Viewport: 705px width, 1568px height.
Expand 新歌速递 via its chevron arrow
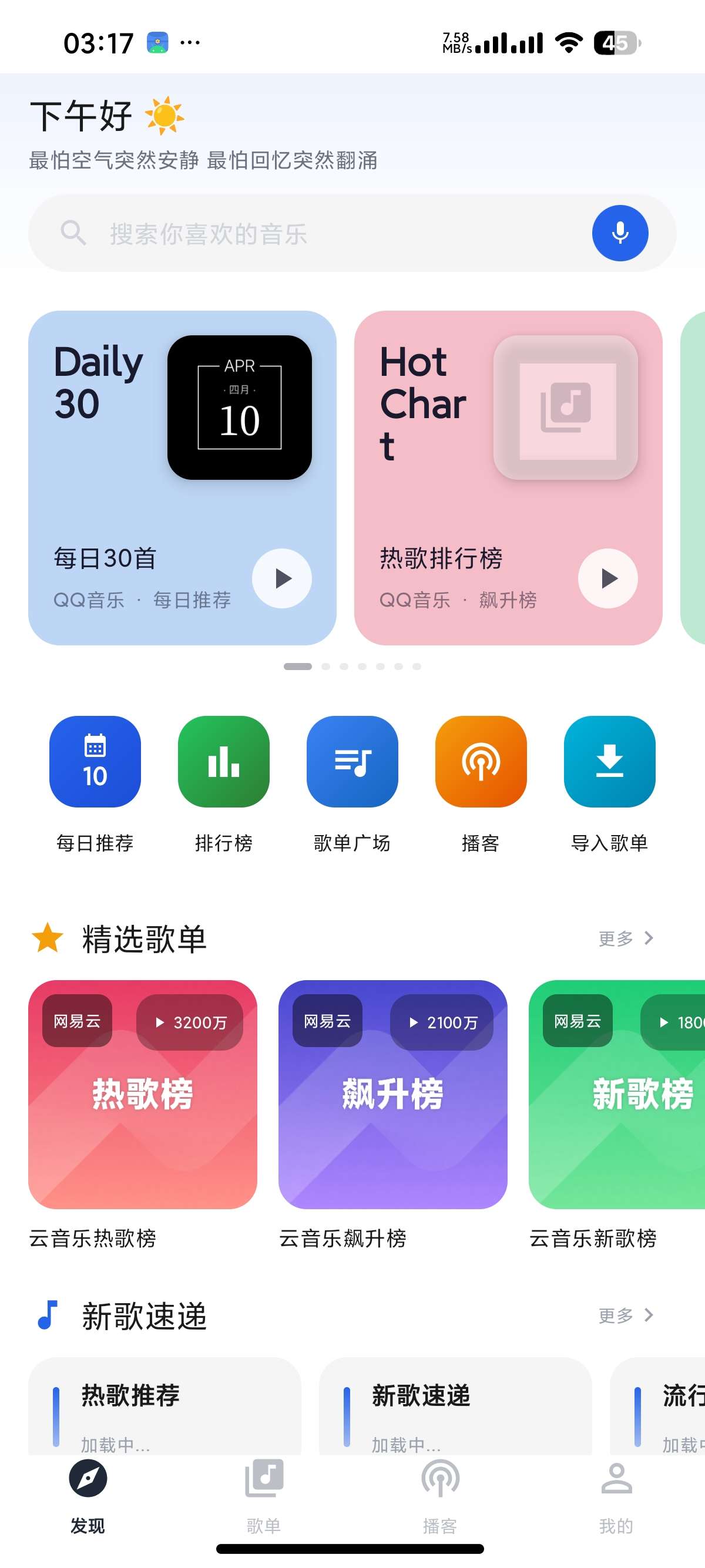649,1315
